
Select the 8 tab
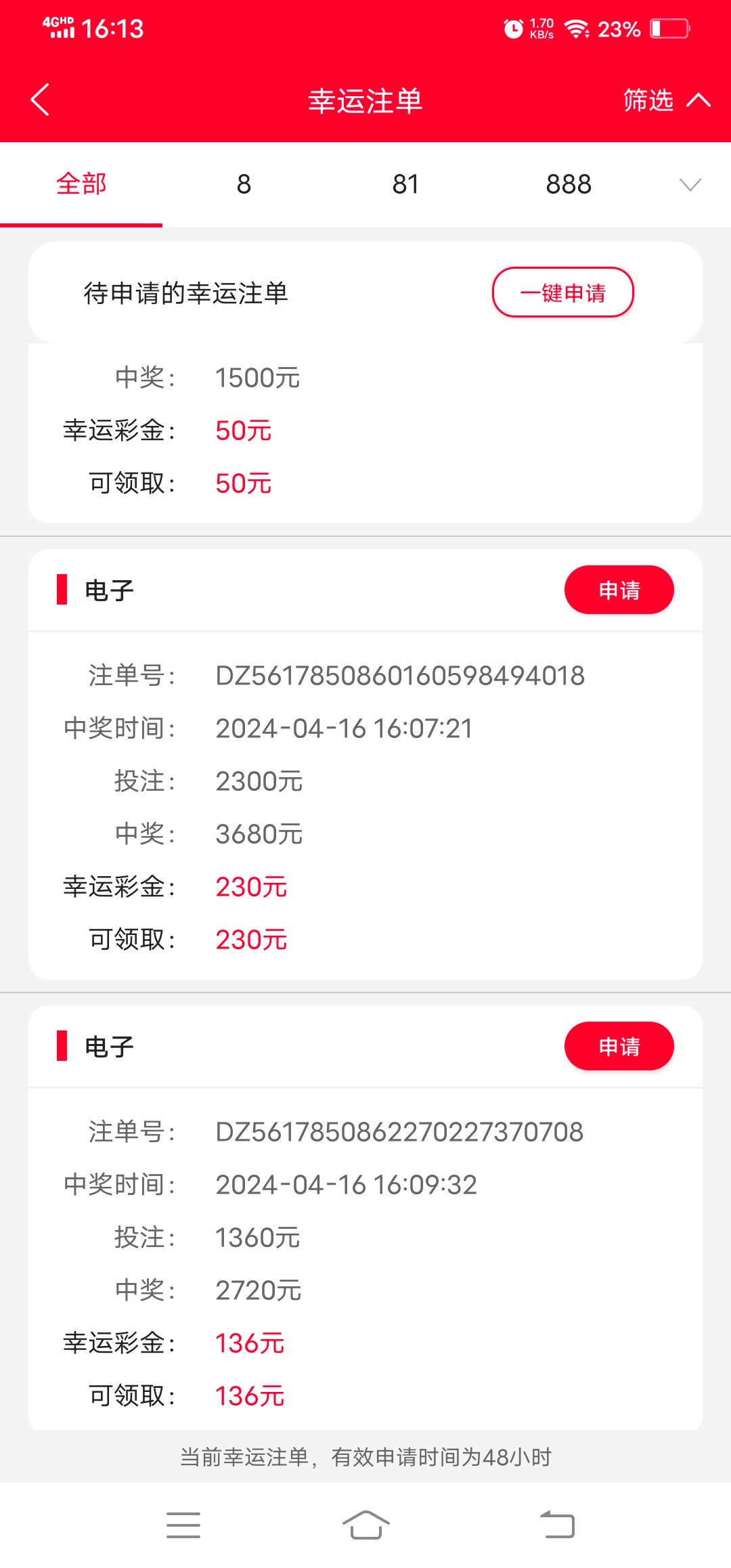[244, 184]
